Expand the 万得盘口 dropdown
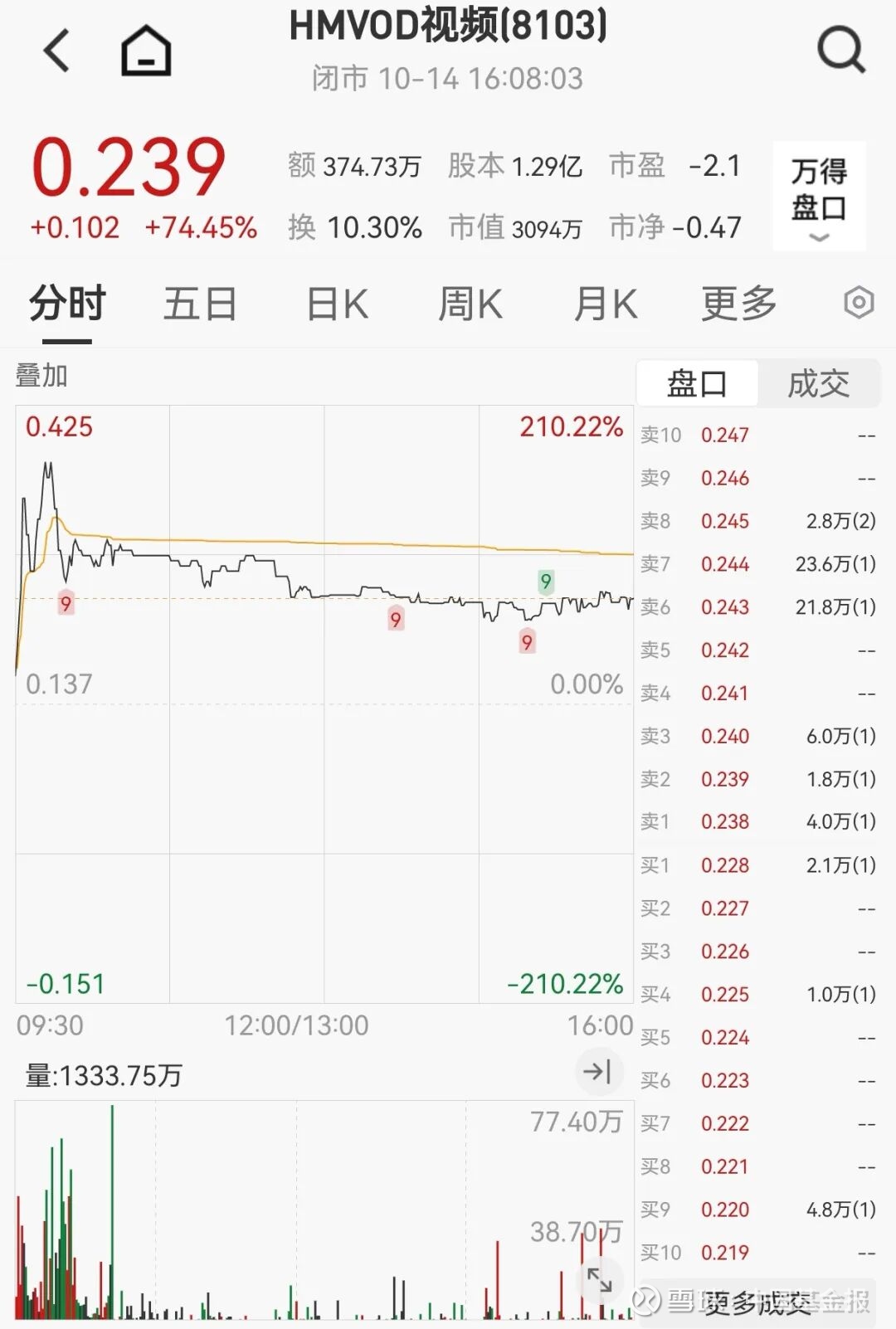Screen dimensions: 896x1329 coord(819,197)
